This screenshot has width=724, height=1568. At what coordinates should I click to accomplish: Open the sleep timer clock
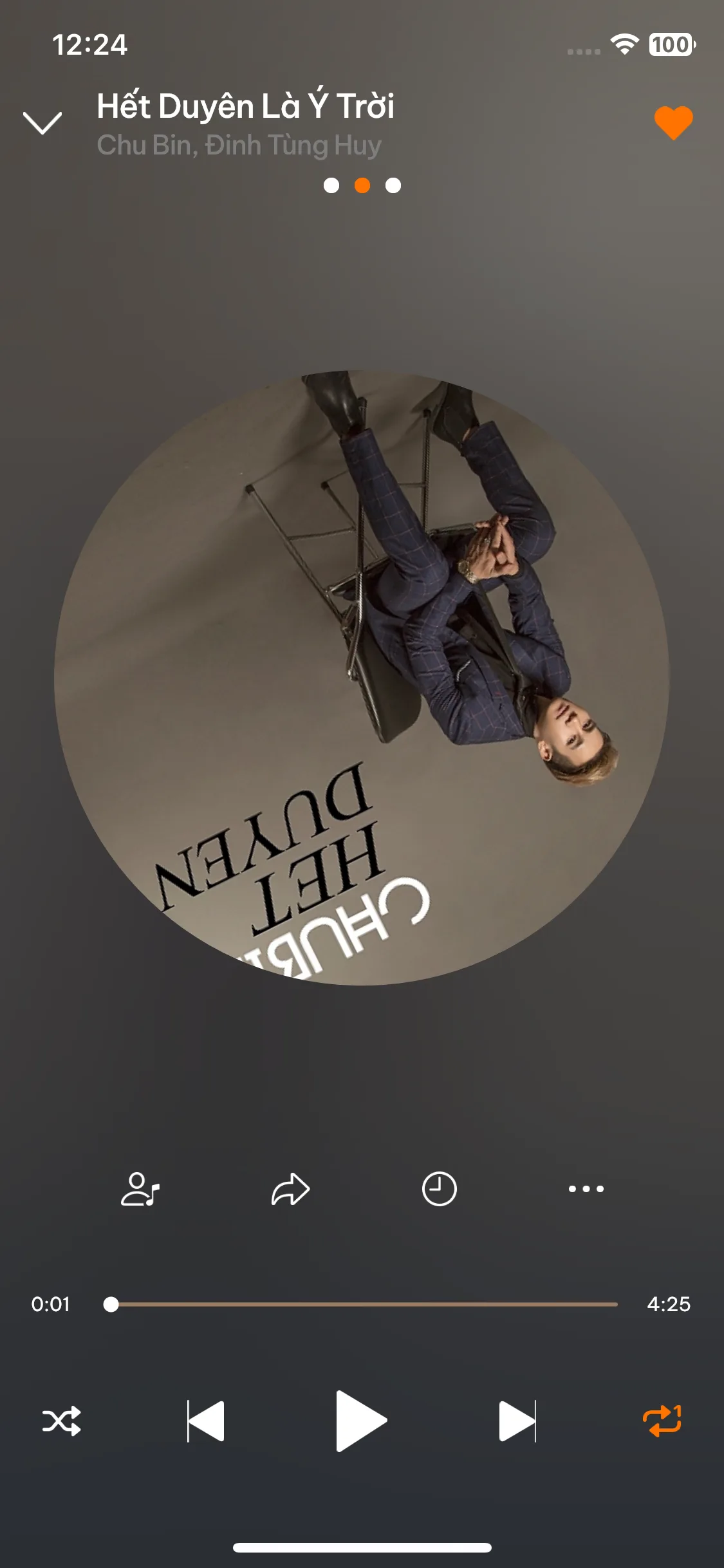click(x=439, y=1189)
